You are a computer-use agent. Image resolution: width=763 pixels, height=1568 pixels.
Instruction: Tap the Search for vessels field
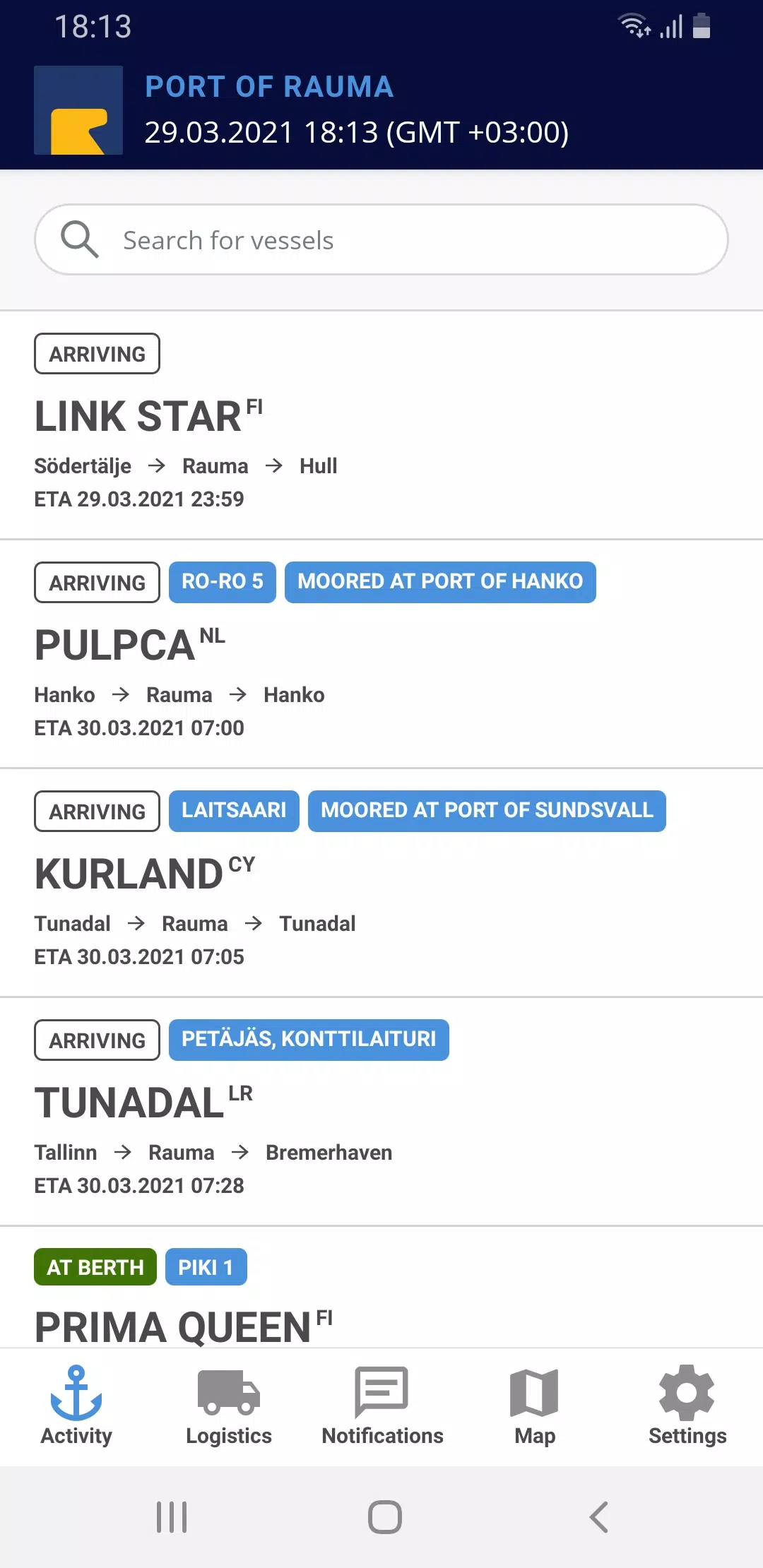click(381, 239)
